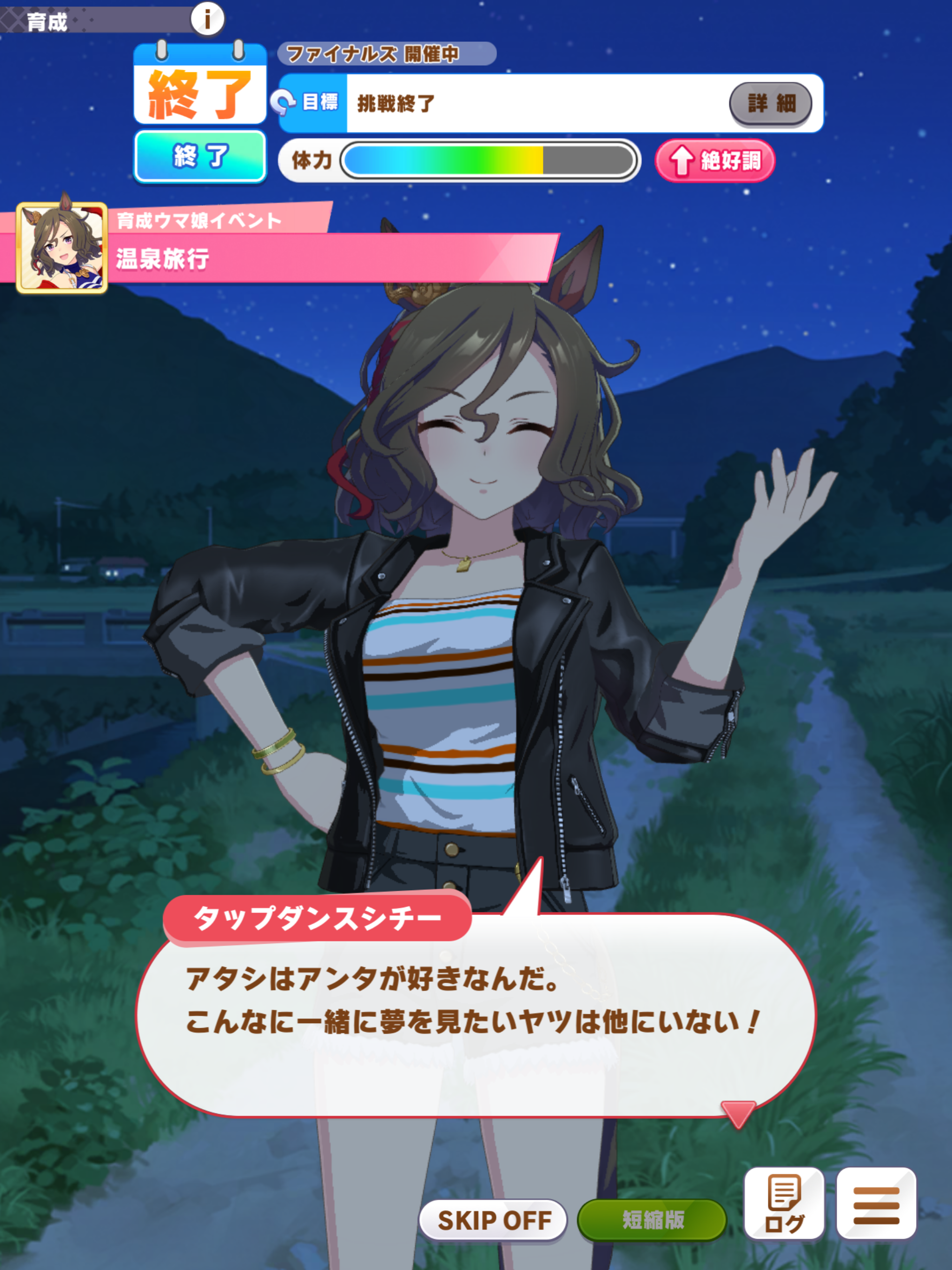This screenshot has height=1270, width=952.
Task: Toggle the SKIP OFF button
Action: (x=493, y=1219)
